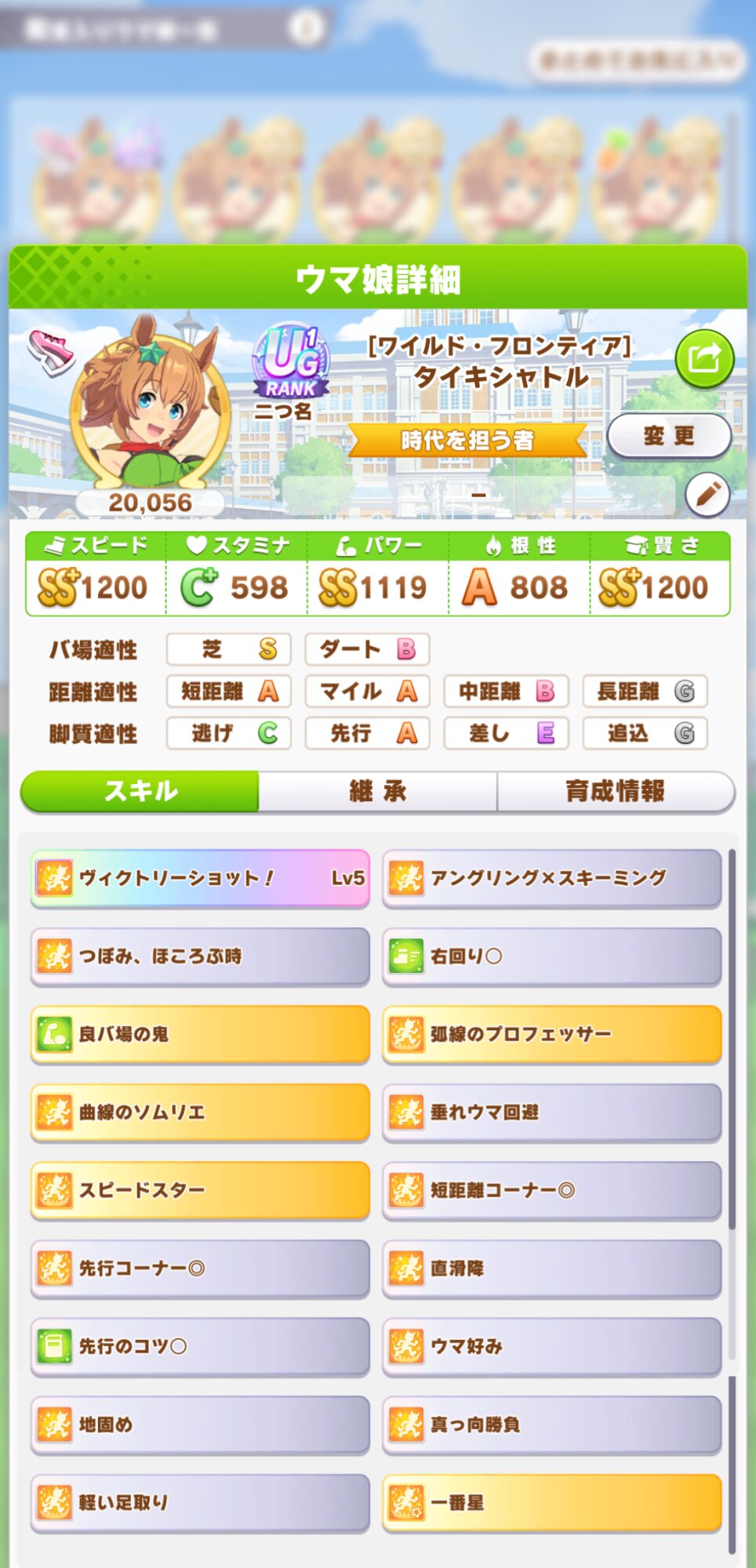
Task: Tap the 軽い足取り skill
Action: pyautogui.click(x=200, y=1502)
